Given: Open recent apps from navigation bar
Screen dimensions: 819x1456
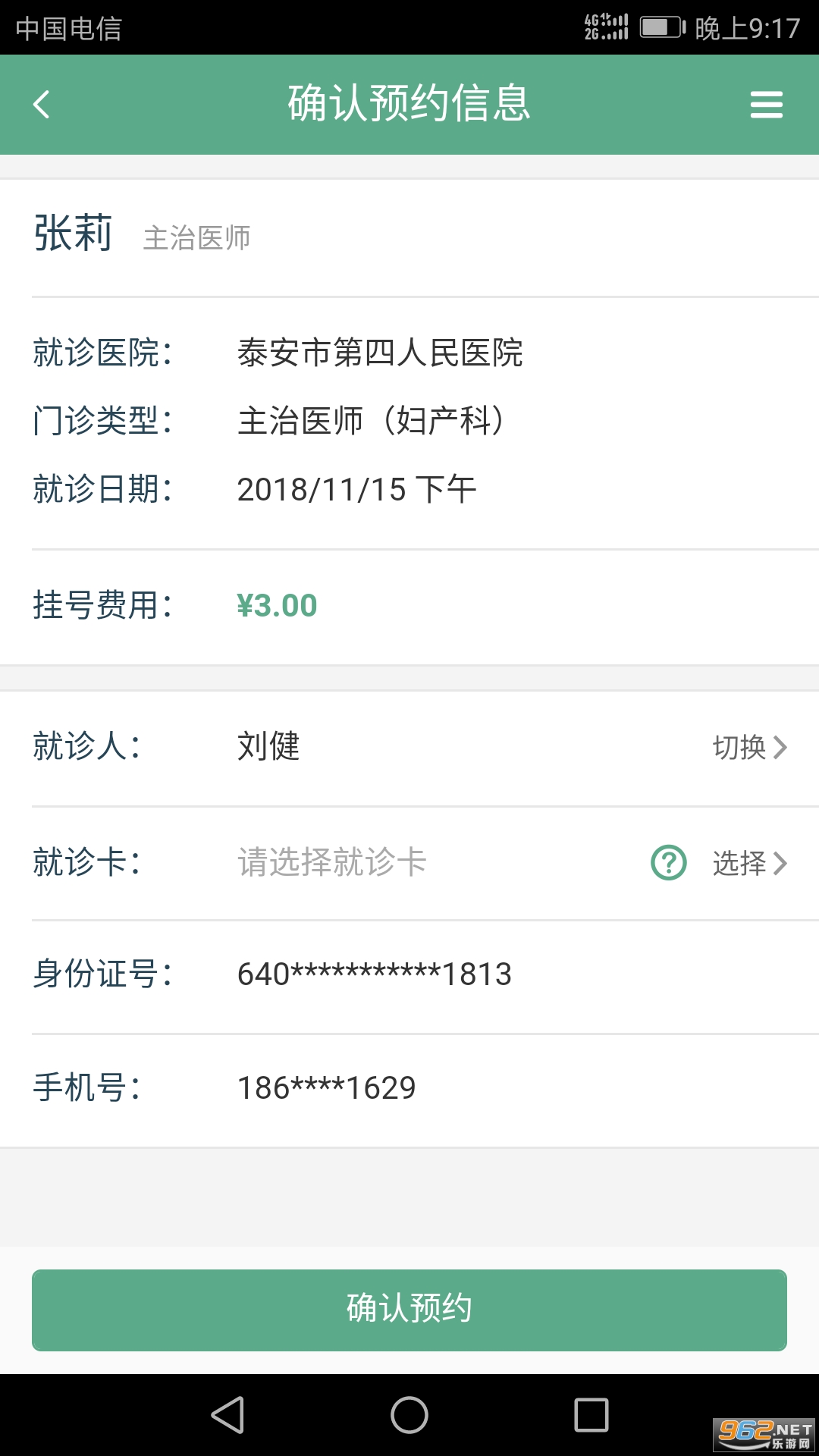Looking at the screenshot, I should coord(591,1415).
